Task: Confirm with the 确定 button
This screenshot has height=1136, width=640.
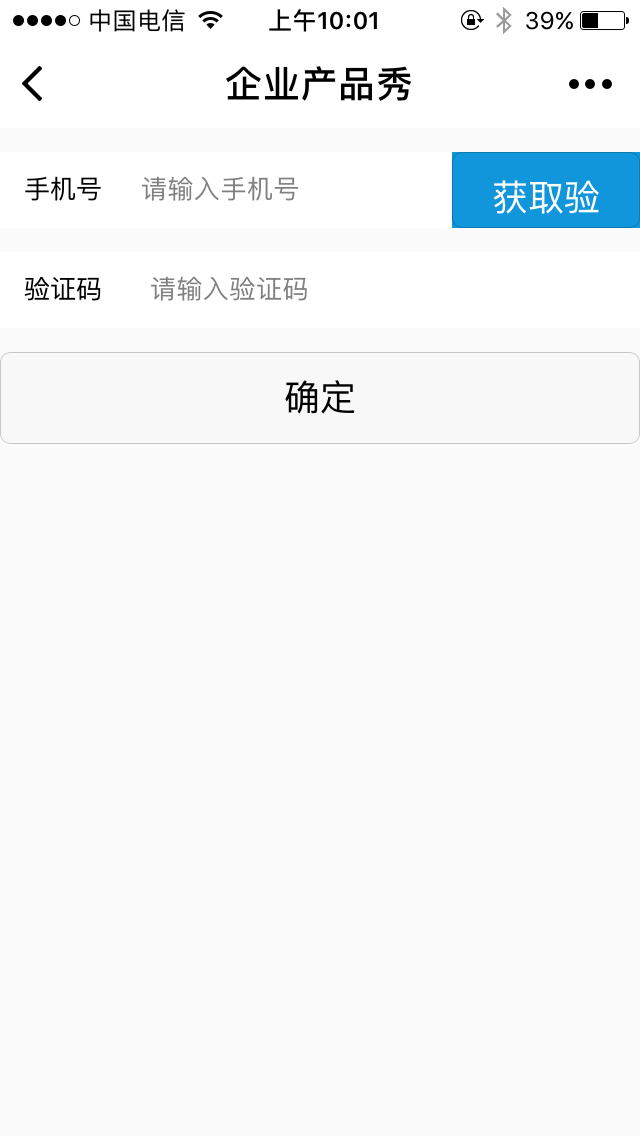Action: pyautogui.click(x=320, y=398)
